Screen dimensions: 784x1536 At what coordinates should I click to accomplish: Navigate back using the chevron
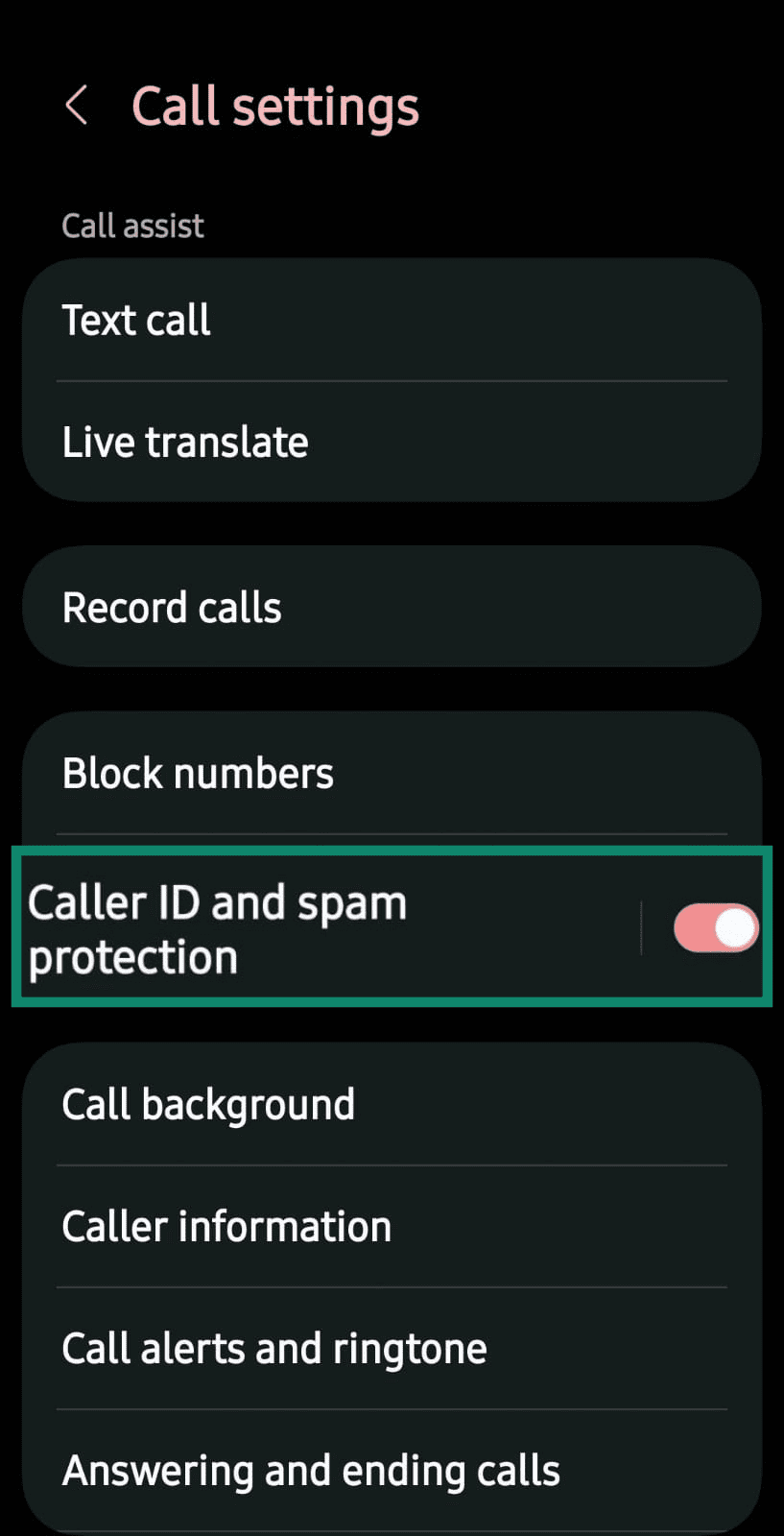(x=77, y=106)
